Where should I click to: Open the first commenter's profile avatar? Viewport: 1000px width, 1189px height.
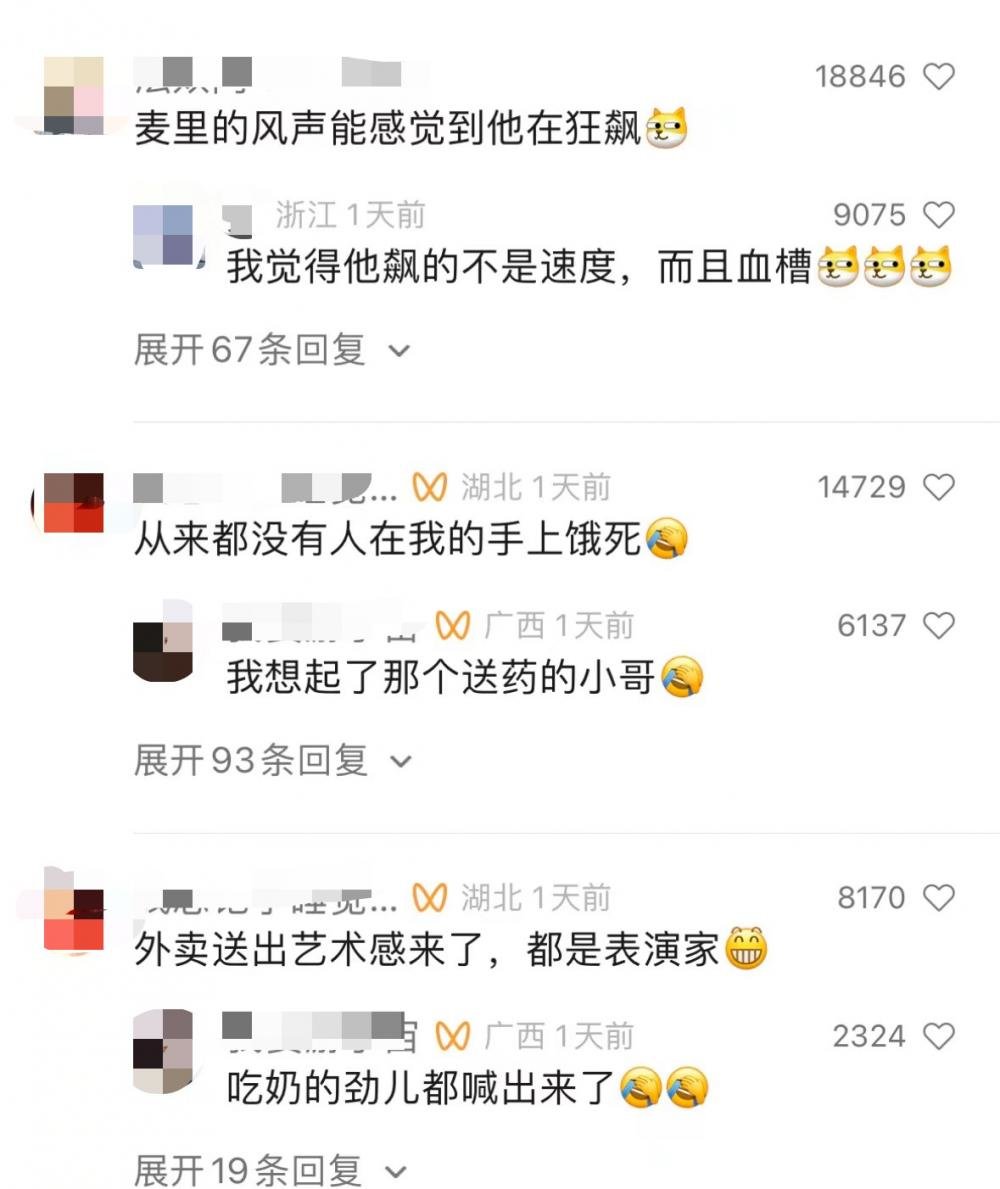72,95
